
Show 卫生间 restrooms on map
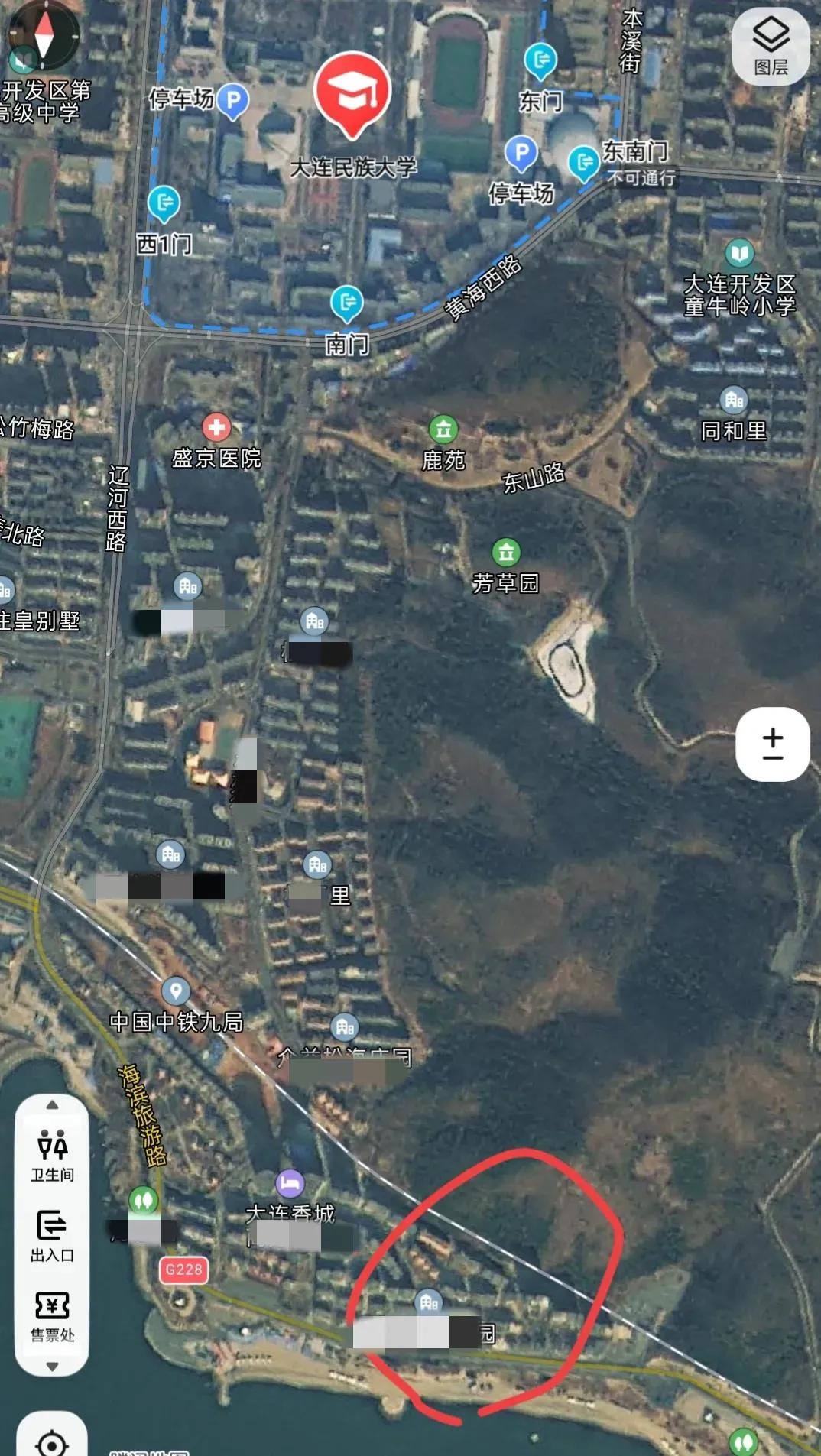(x=52, y=1155)
